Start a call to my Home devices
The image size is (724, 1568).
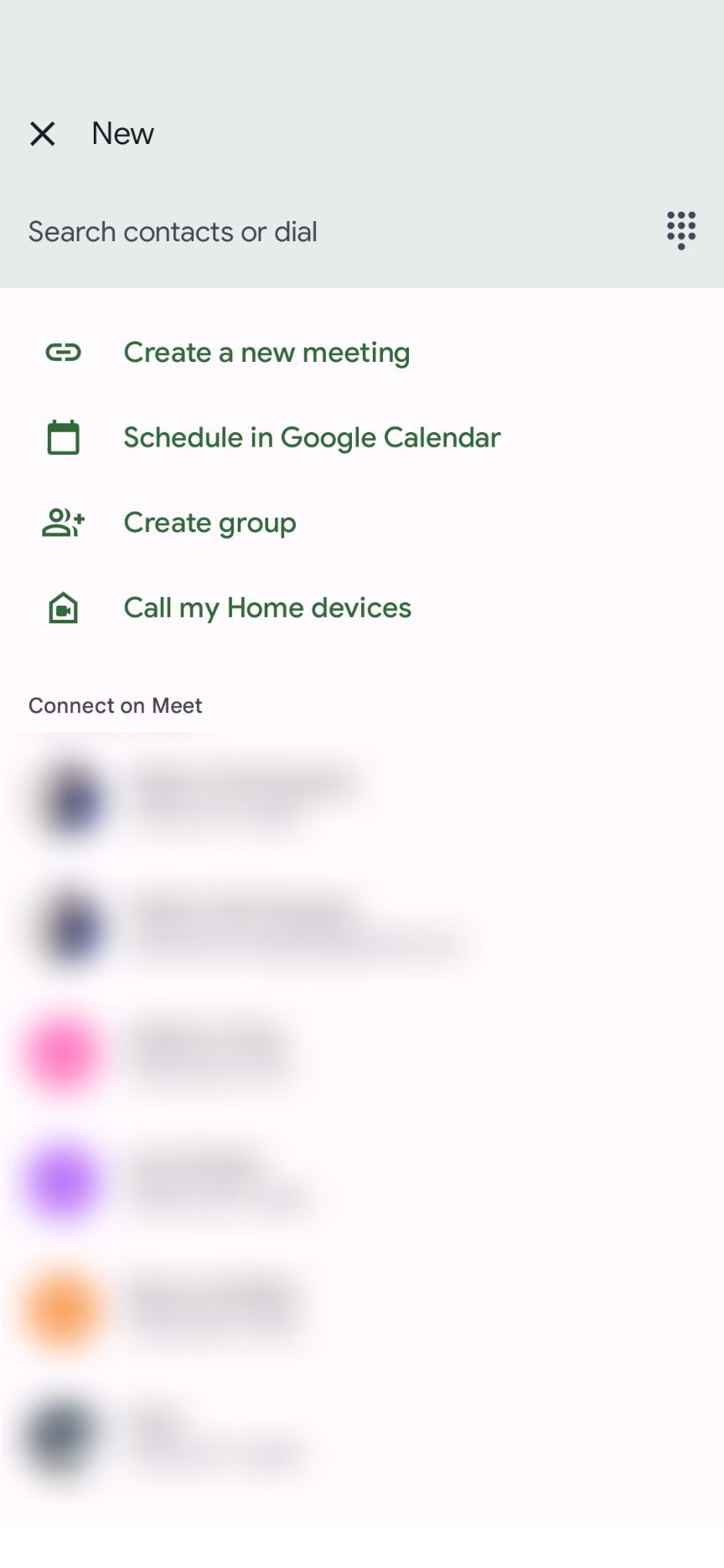point(266,607)
